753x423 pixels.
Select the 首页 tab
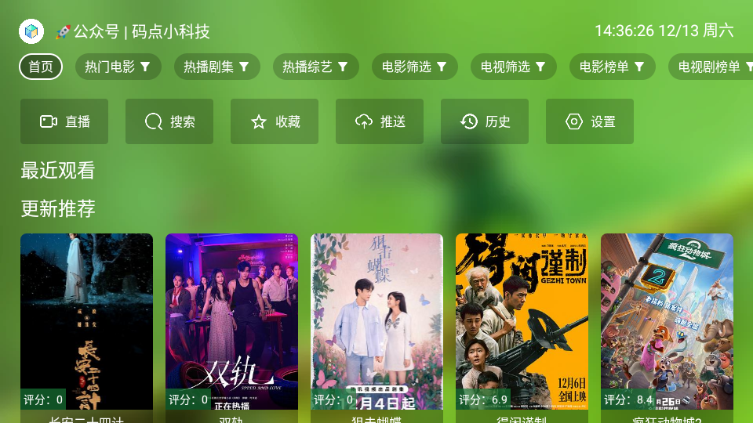coord(41,67)
